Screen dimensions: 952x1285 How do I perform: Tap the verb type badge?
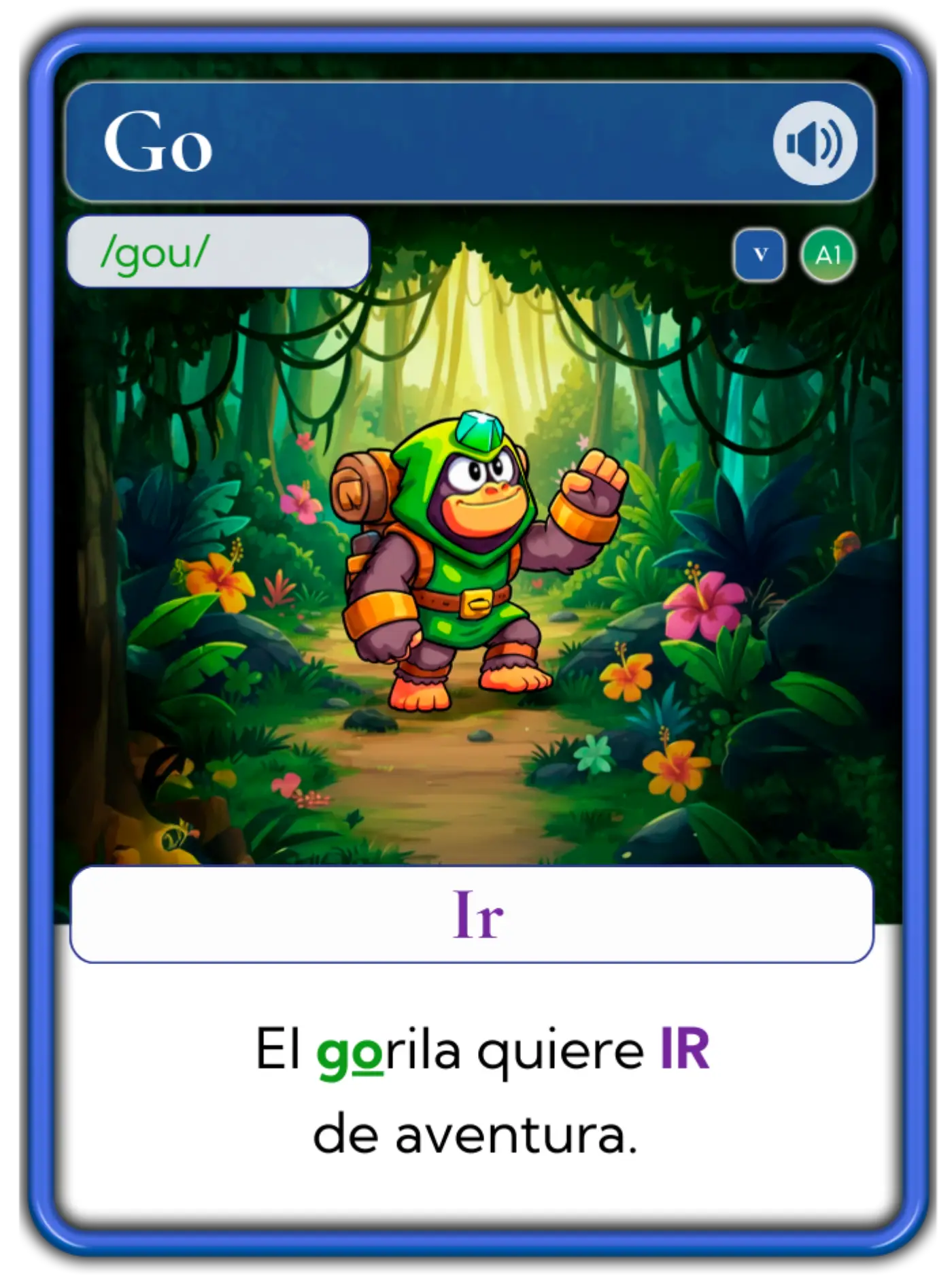point(760,255)
